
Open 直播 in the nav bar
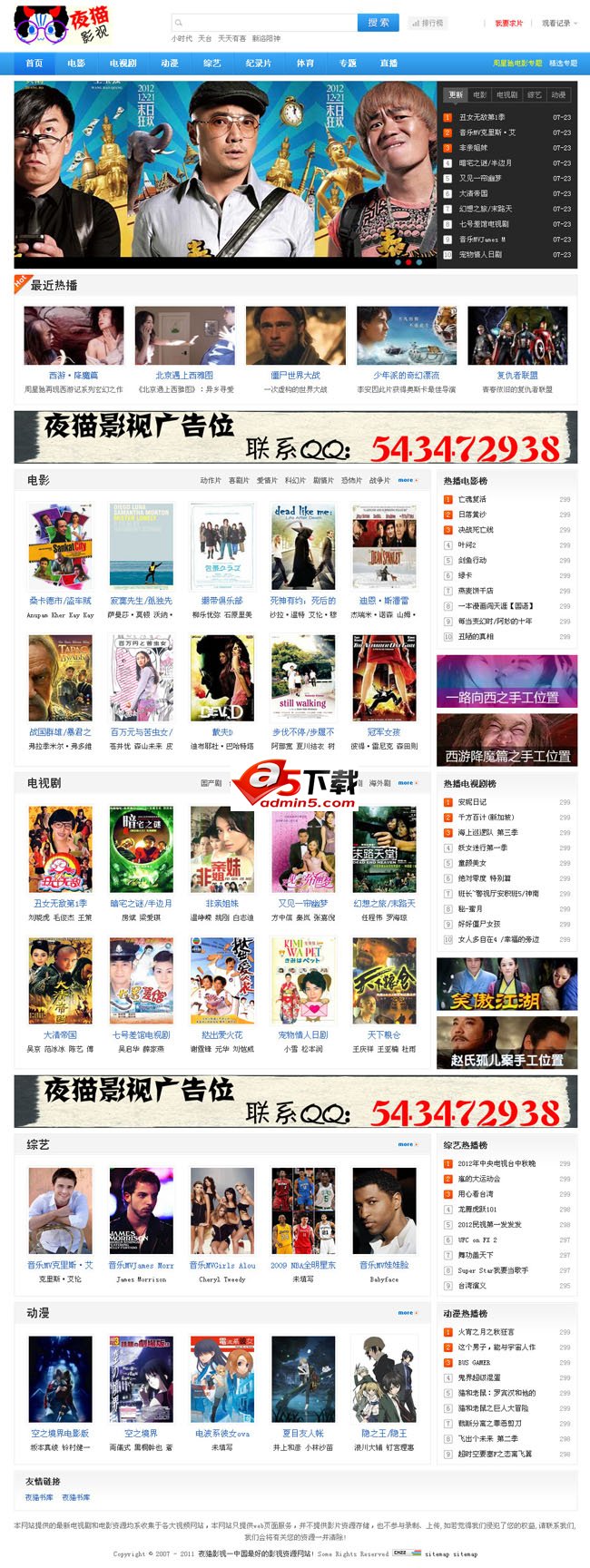click(388, 64)
